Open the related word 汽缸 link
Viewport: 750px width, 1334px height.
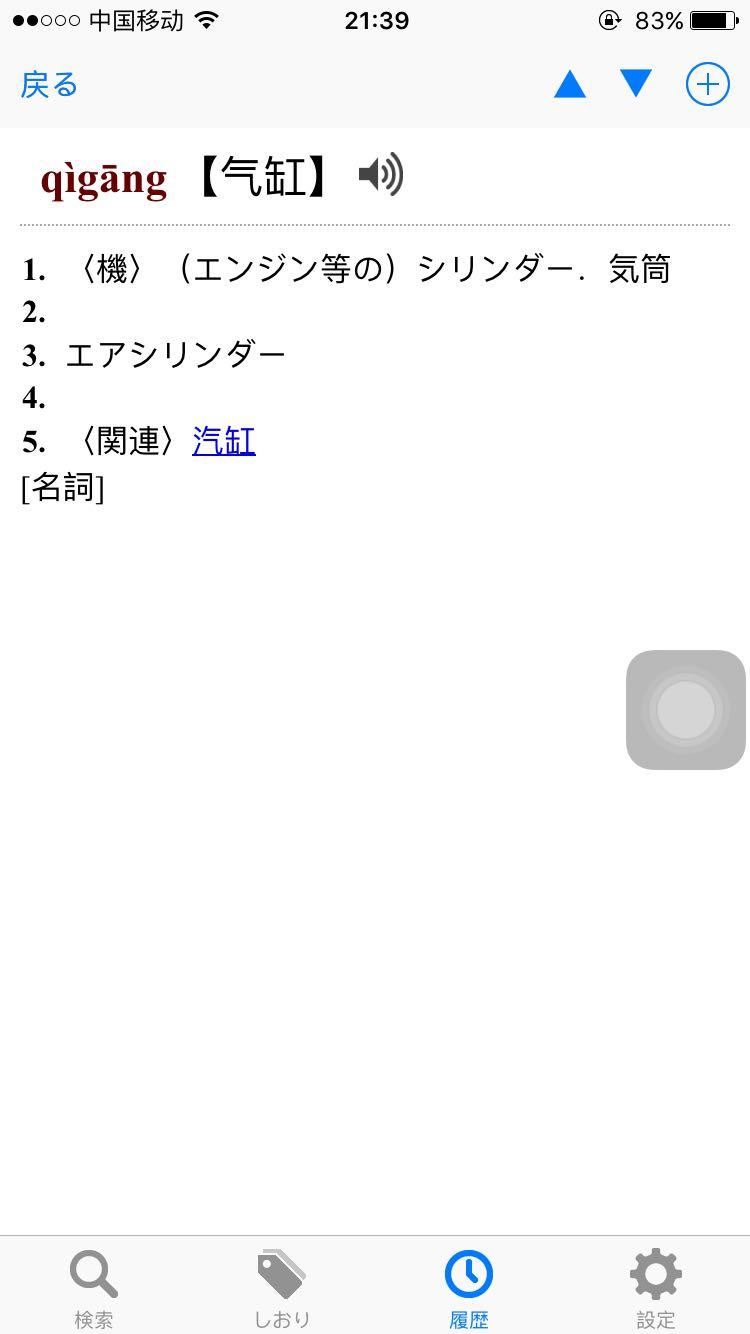[x=223, y=440]
